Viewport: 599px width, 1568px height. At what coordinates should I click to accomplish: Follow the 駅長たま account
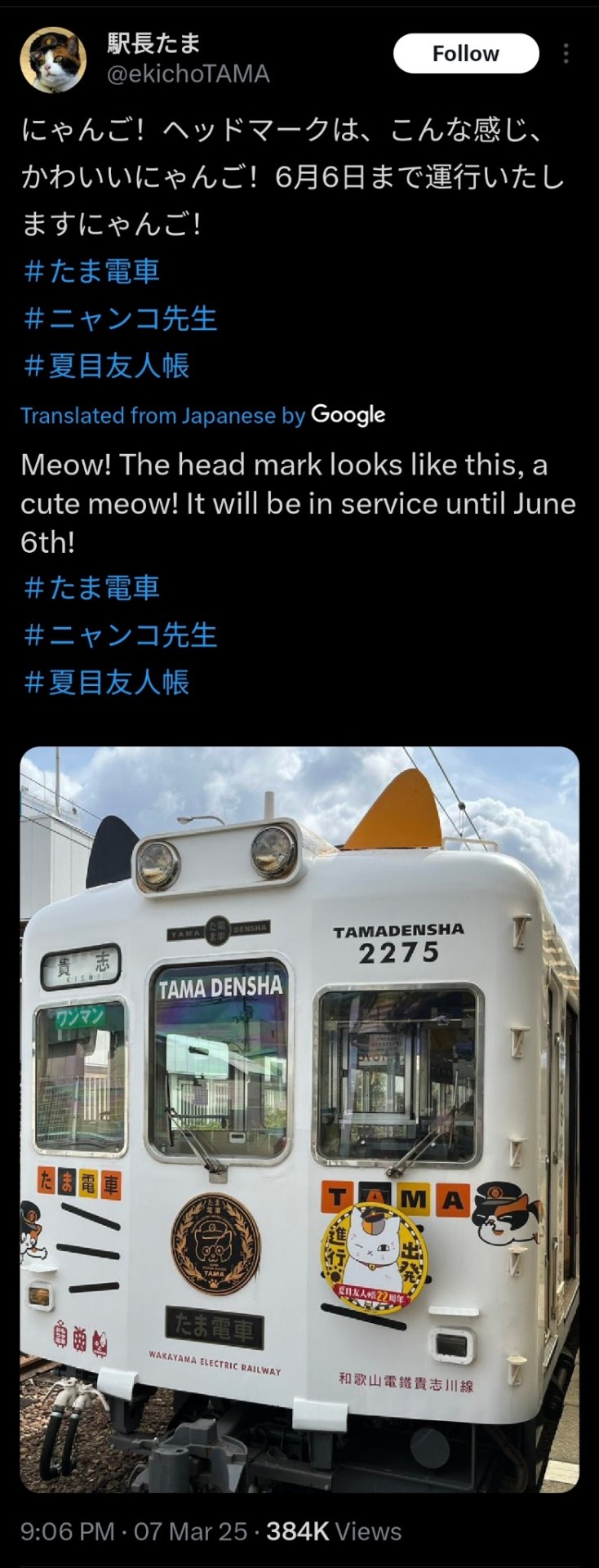465,54
